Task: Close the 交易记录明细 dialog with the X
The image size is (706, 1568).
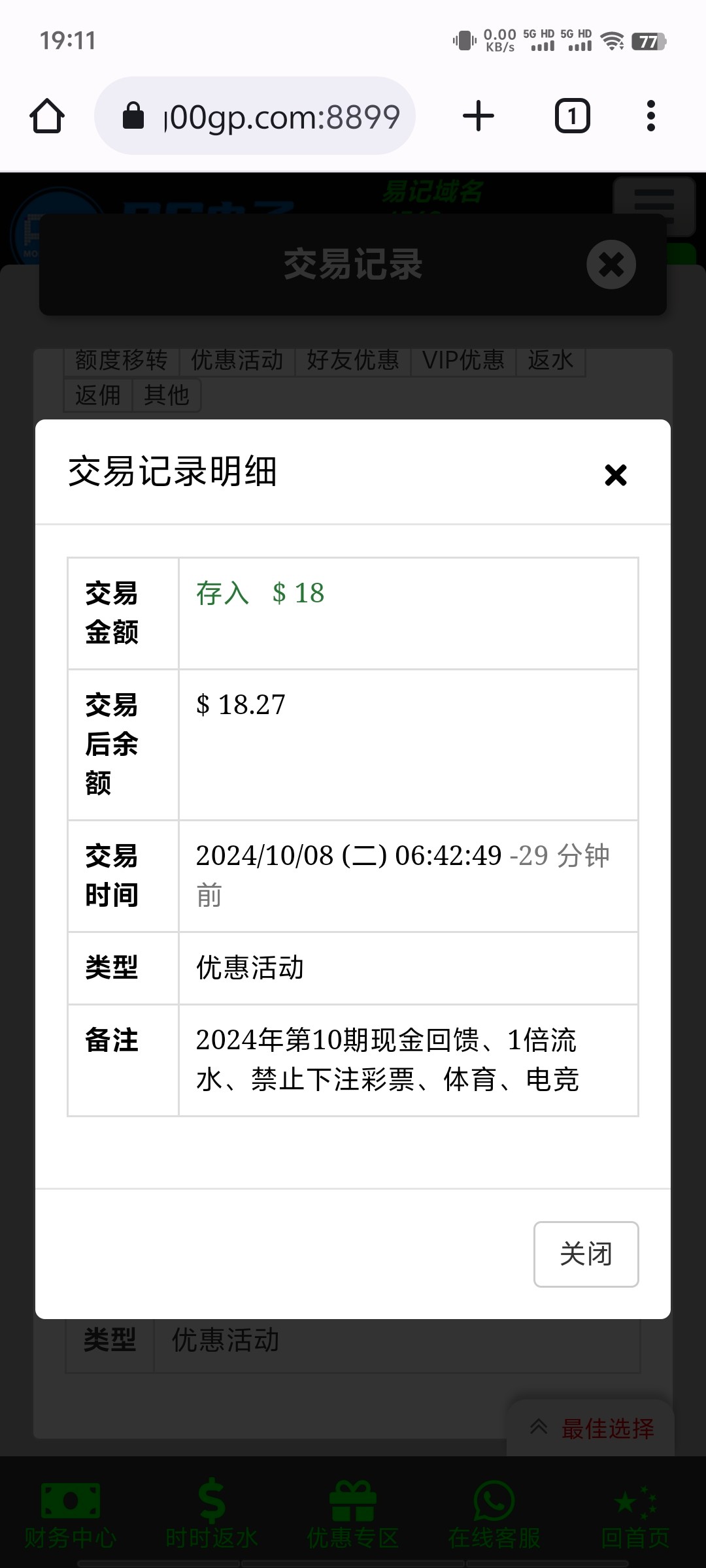Action: pos(615,475)
